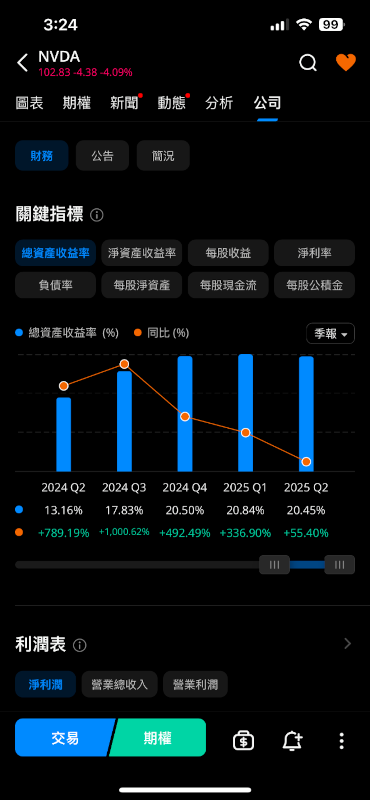
Task: Tap the blue 交易 button
Action: [x=65, y=738]
